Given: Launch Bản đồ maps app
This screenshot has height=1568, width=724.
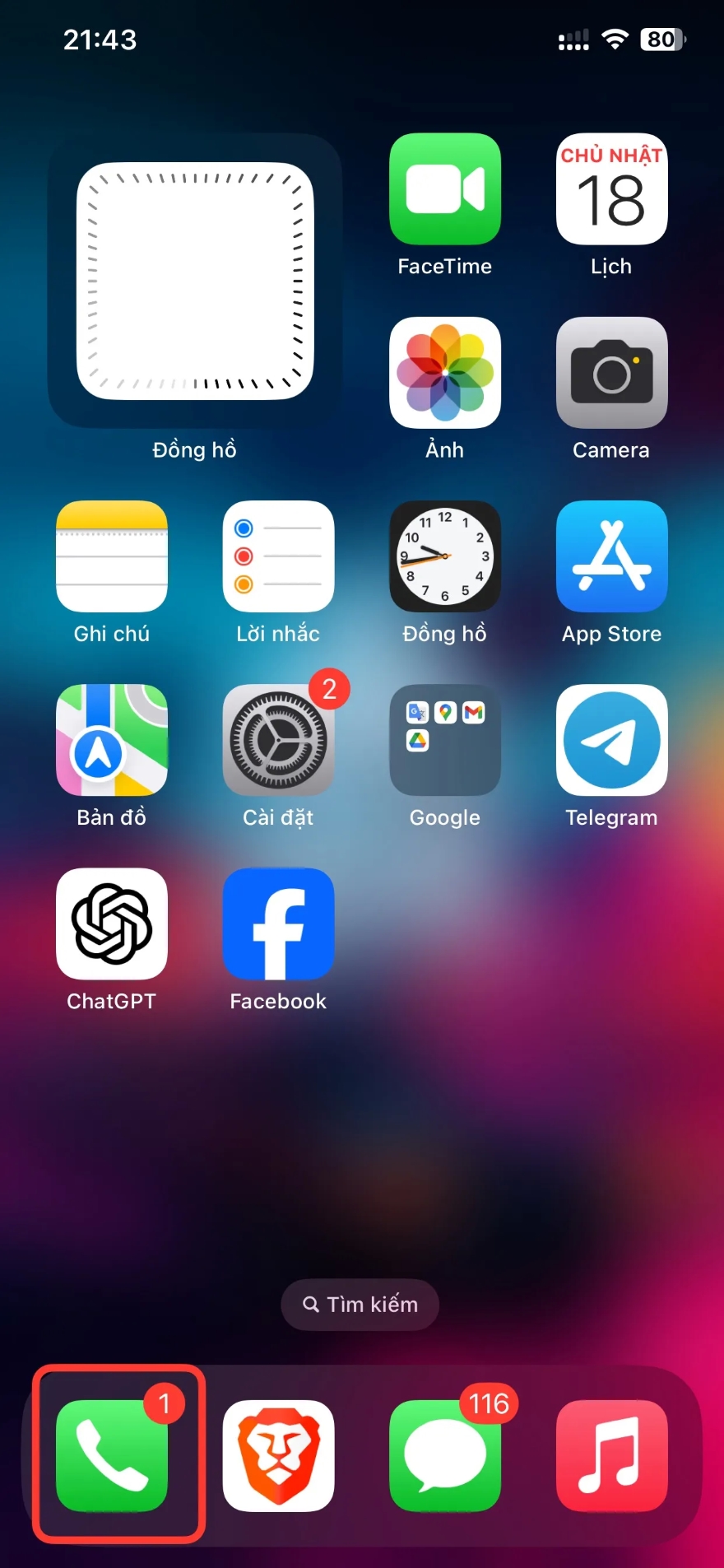Looking at the screenshot, I should [111, 741].
